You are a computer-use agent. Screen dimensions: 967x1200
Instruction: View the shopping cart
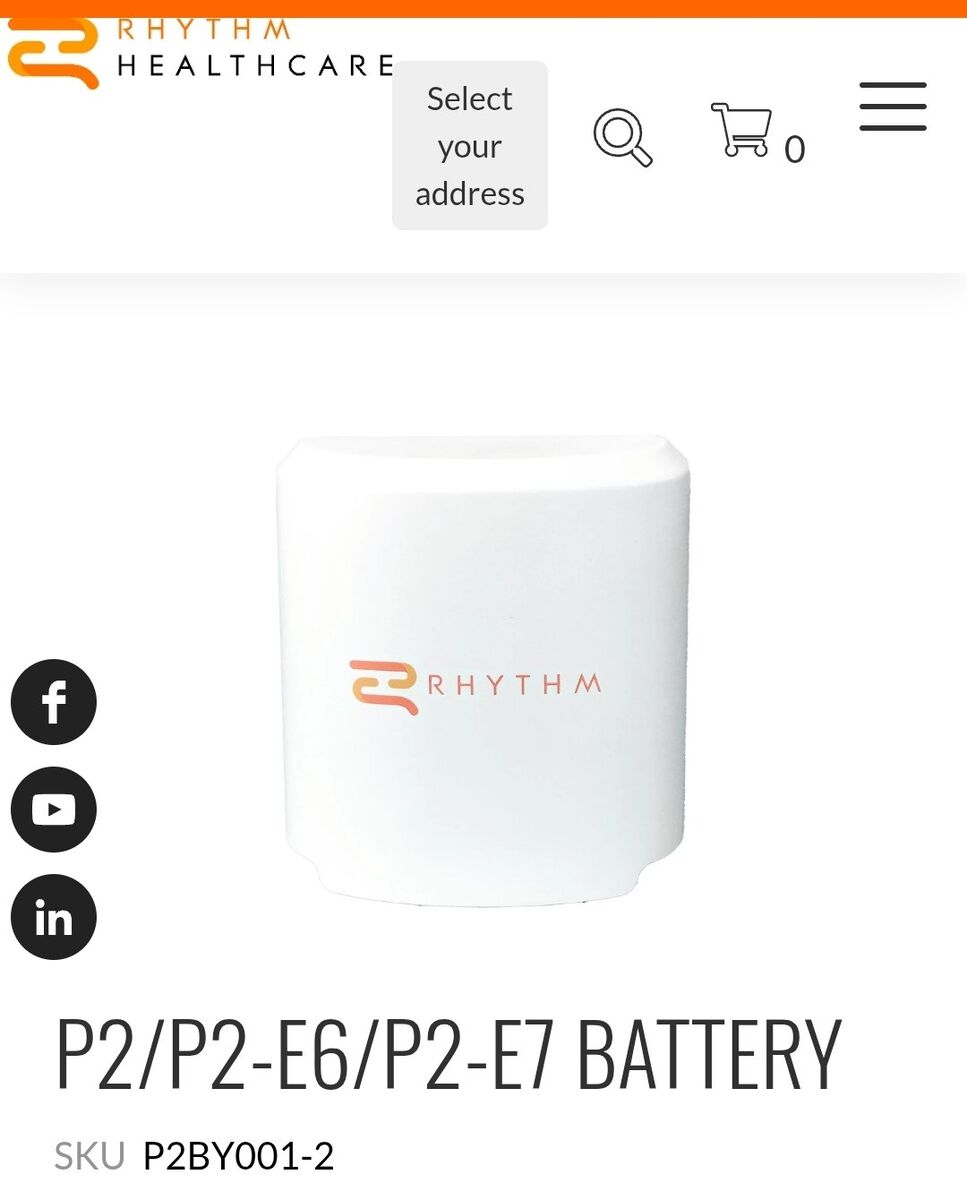coord(743,130)
